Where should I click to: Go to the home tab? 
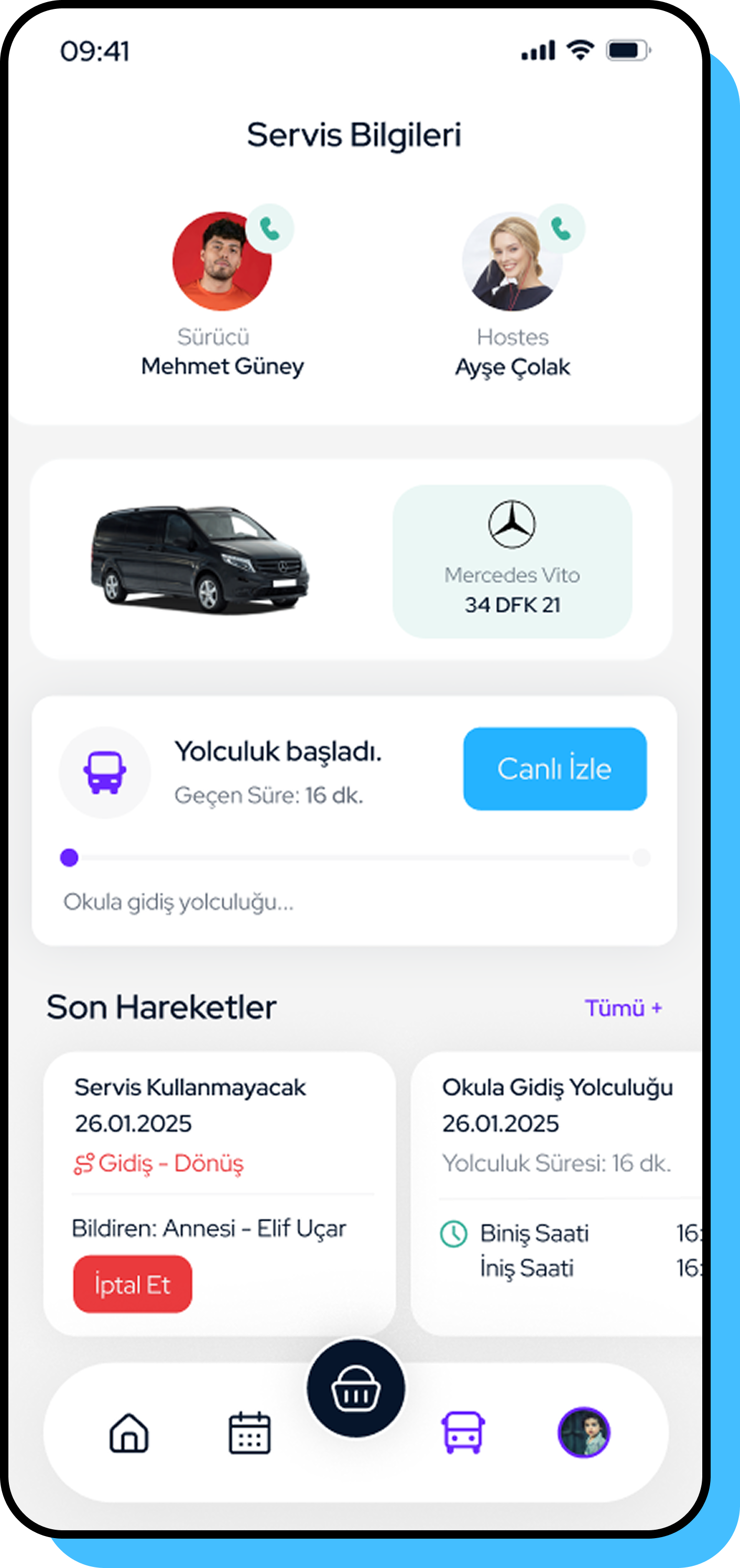coord(129,1433)
